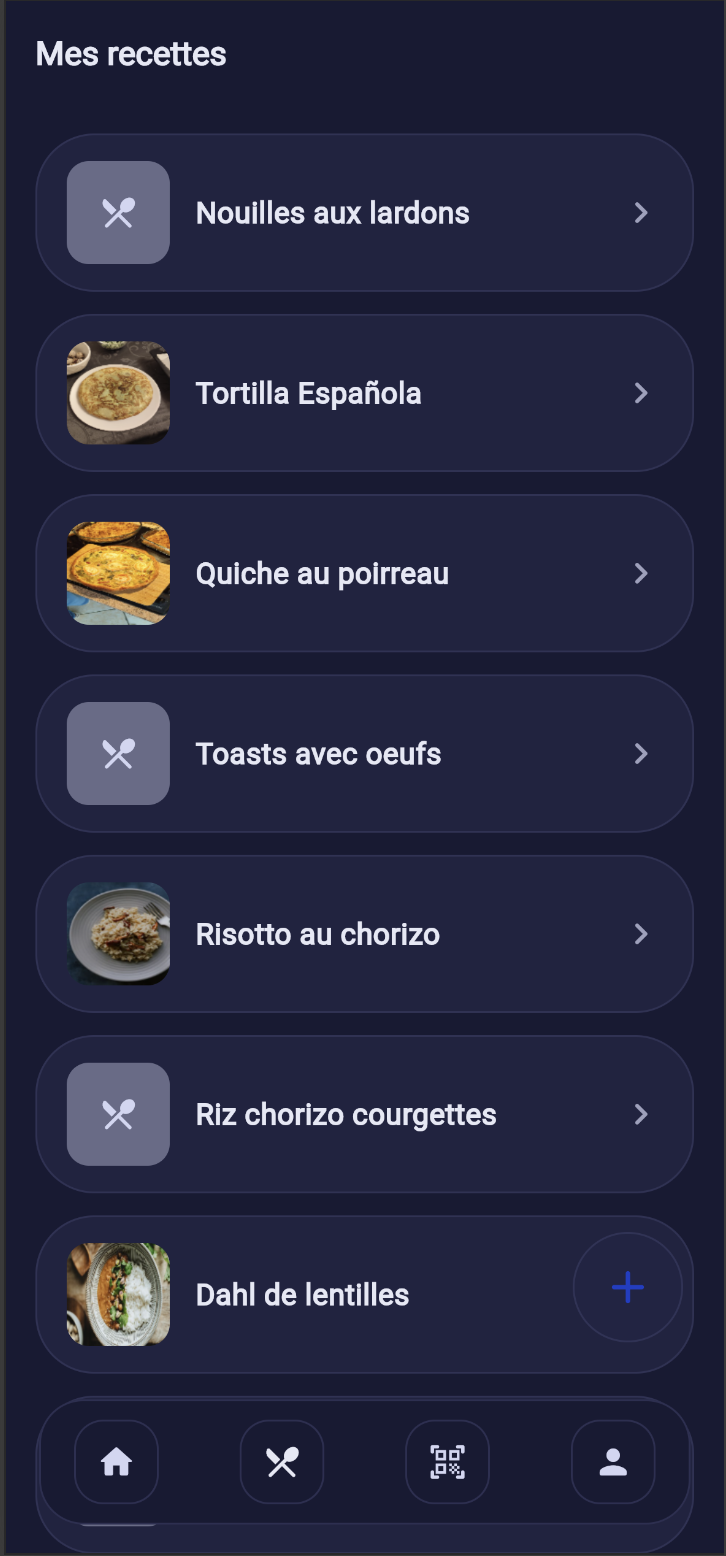This screenshot has height=1556, width=726.
Task: Select the Dahl de lentilles recipe
Action: [x=302, y=1294]
